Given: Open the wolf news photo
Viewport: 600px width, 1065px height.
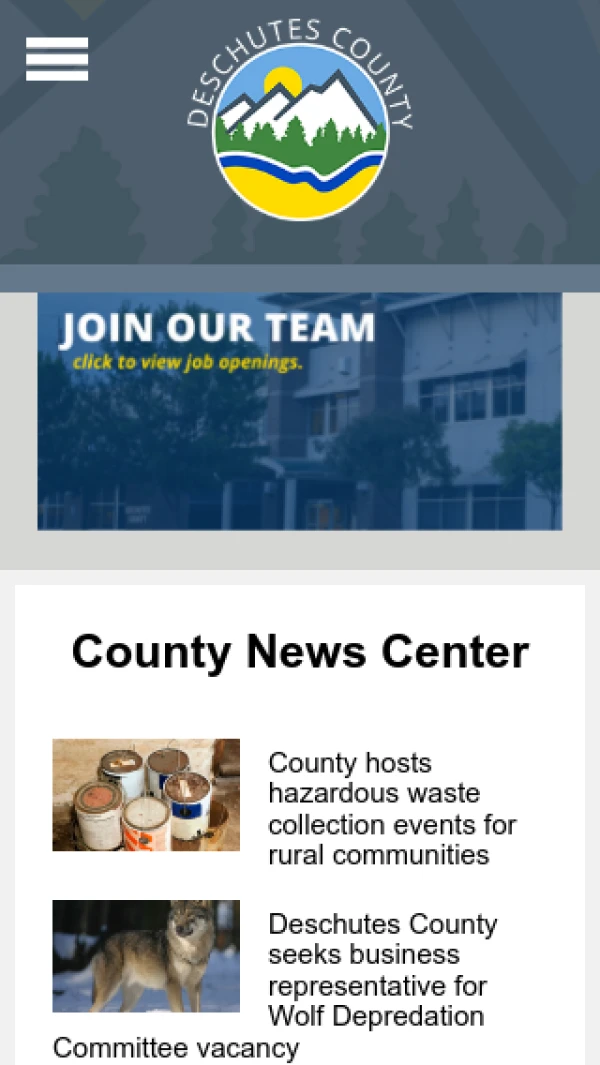Looking at the screenshot, I should pyautogui.click(x=146, y=956).
